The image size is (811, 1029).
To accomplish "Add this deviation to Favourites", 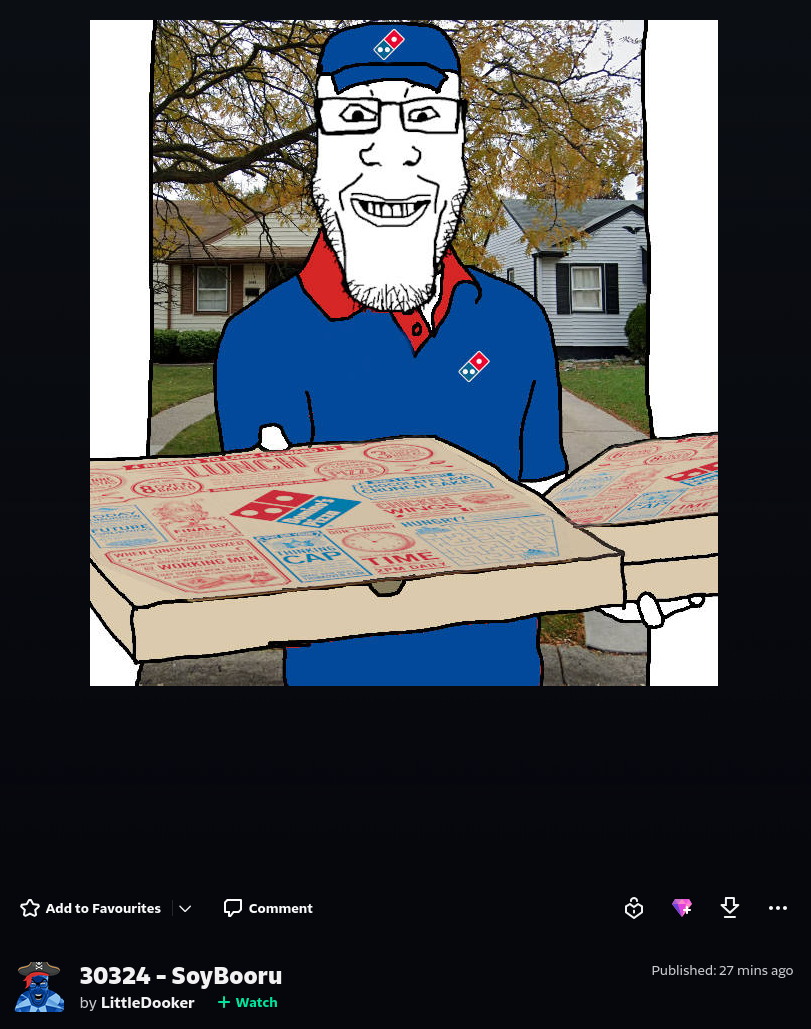I will 90,908.
